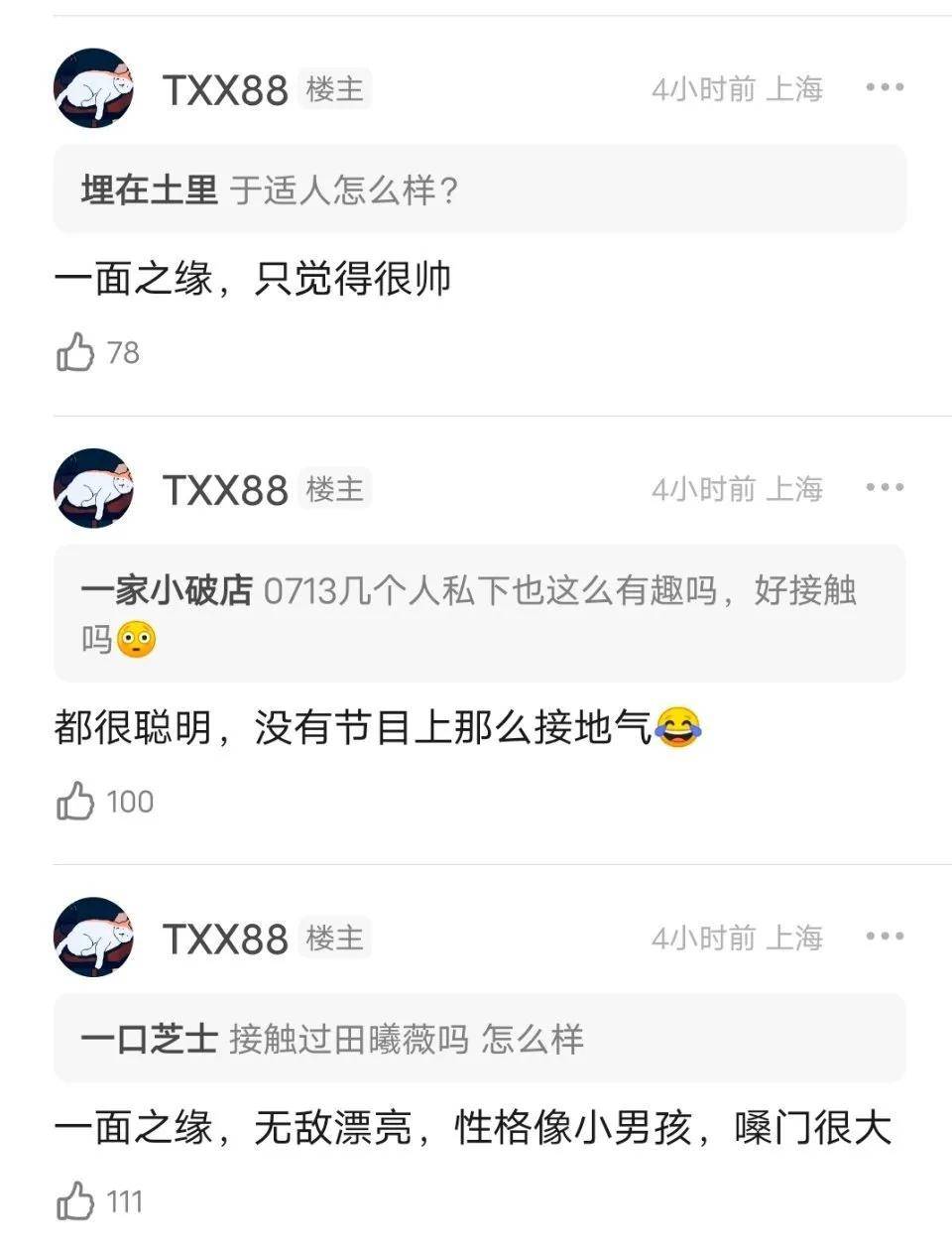Viewport: 952px width, 1253px height.
Task: Open overflow menu on the 0713 reply
Action: point(884,488)
